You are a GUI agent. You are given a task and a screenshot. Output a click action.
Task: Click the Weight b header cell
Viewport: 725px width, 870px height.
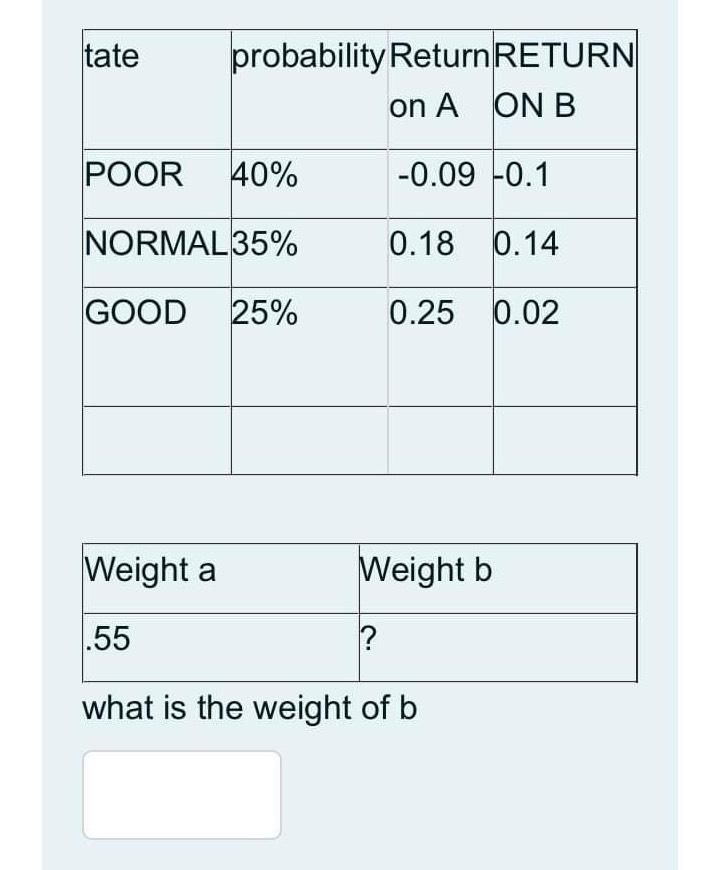(427, 571)
